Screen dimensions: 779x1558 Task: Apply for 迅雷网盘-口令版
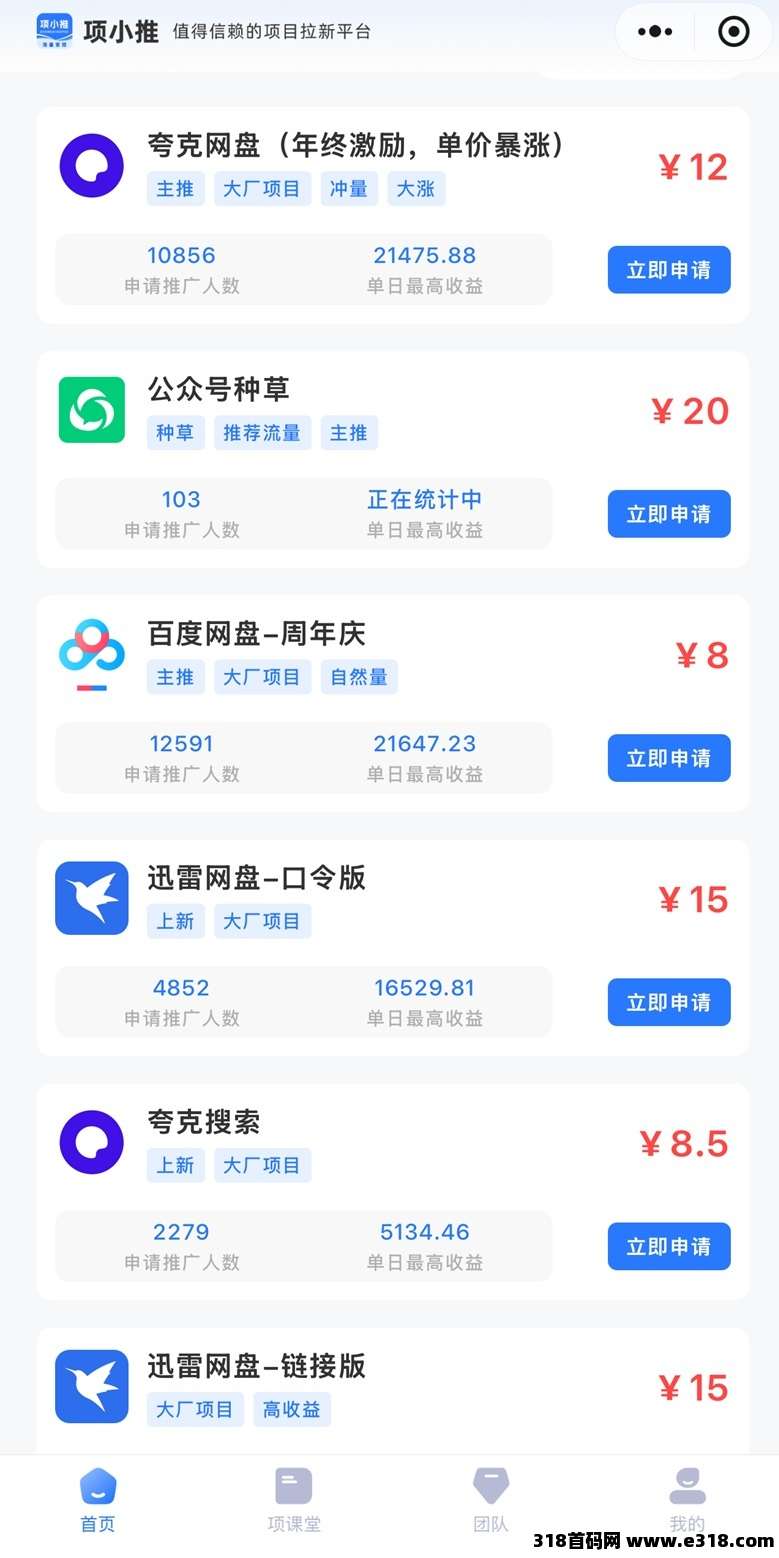(668, 1002)
